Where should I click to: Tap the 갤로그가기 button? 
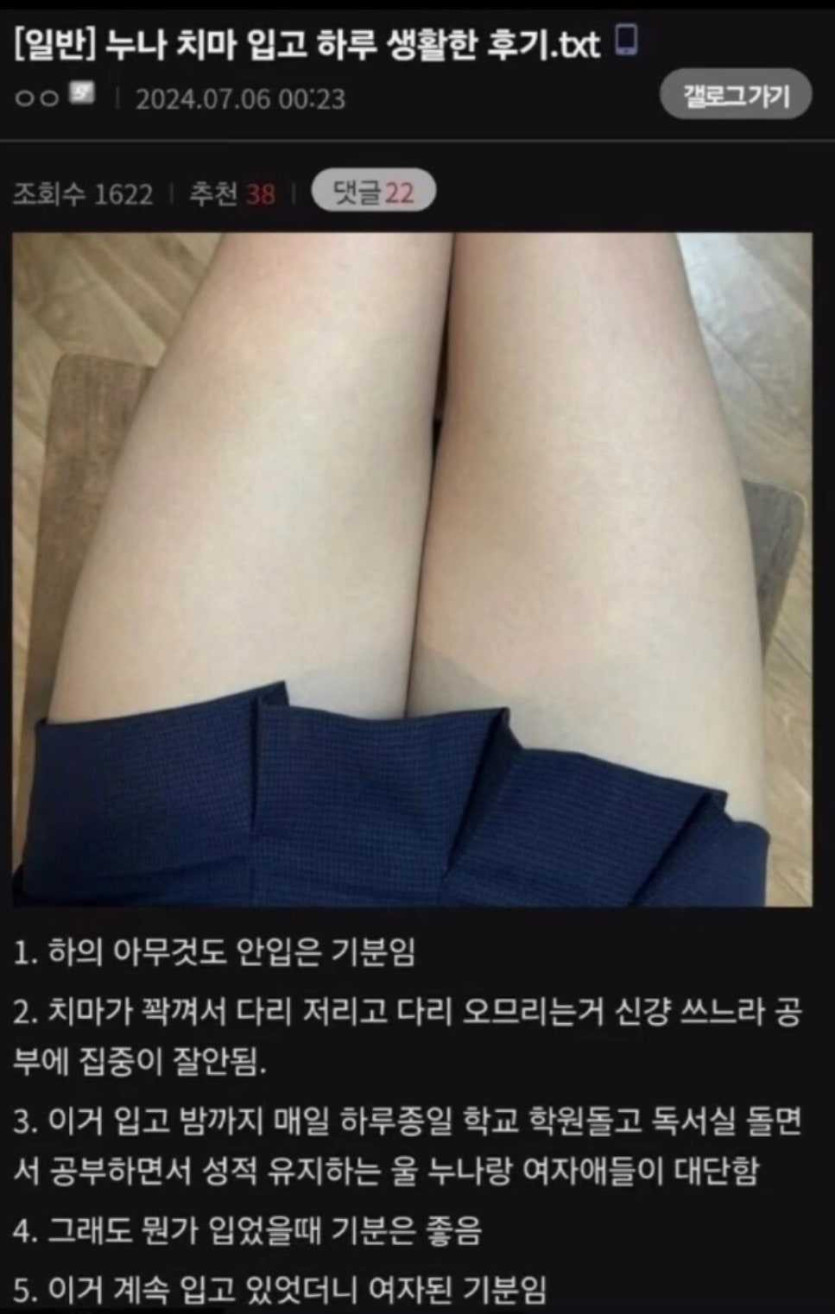click(x=735, y=96)
